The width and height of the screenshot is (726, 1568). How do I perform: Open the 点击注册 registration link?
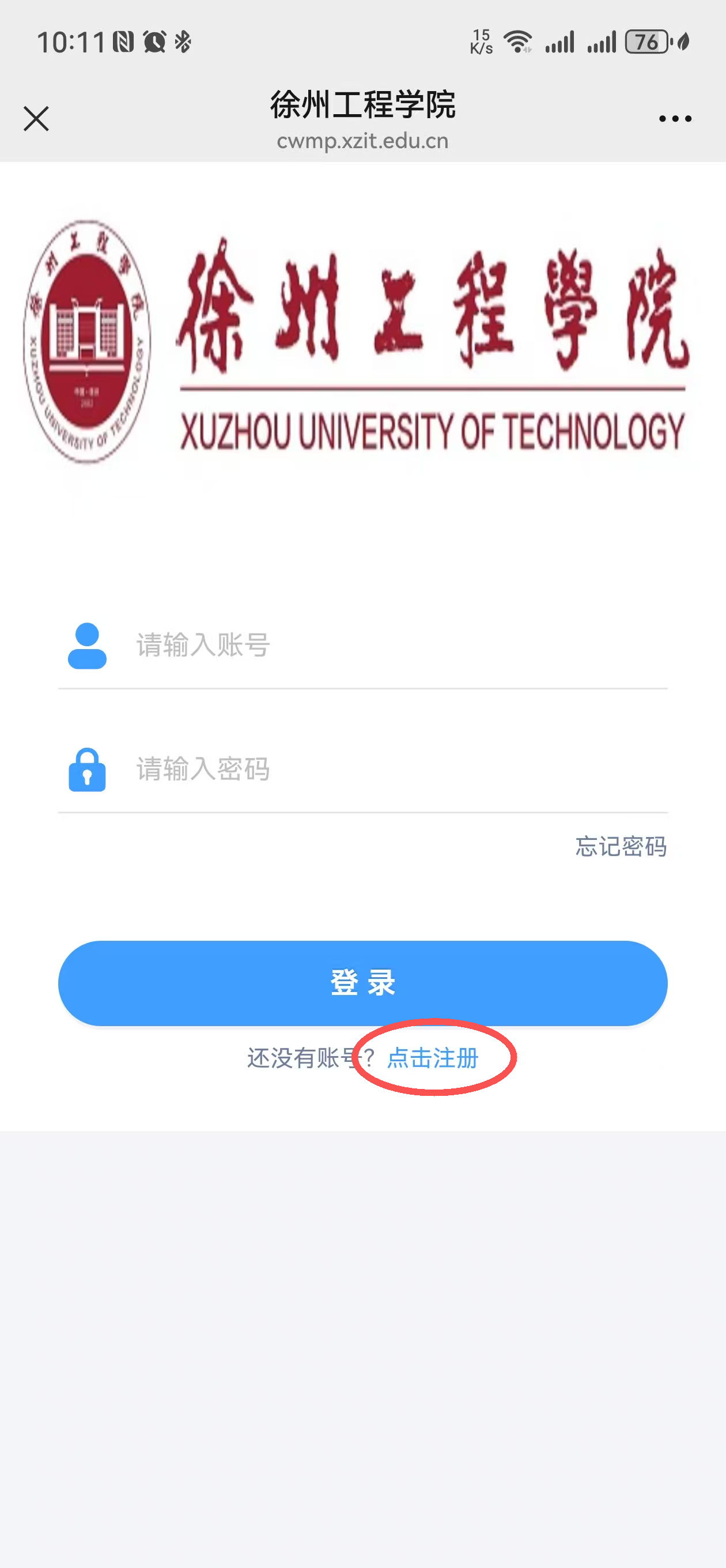(433, 1058)
